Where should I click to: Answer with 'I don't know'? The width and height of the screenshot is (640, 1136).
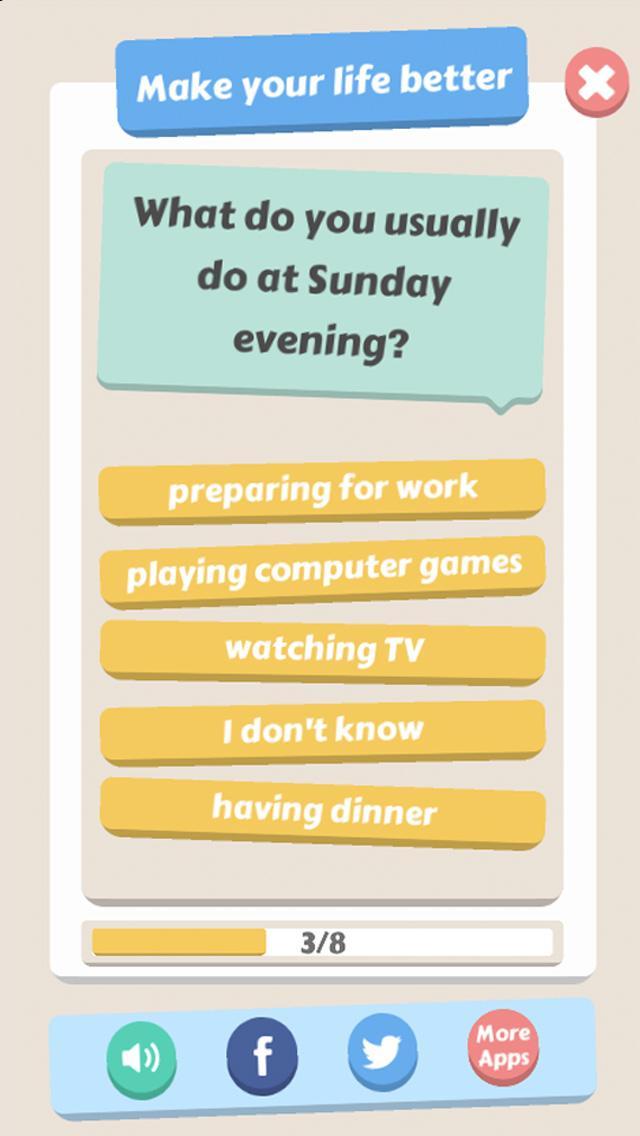(322, 730)
